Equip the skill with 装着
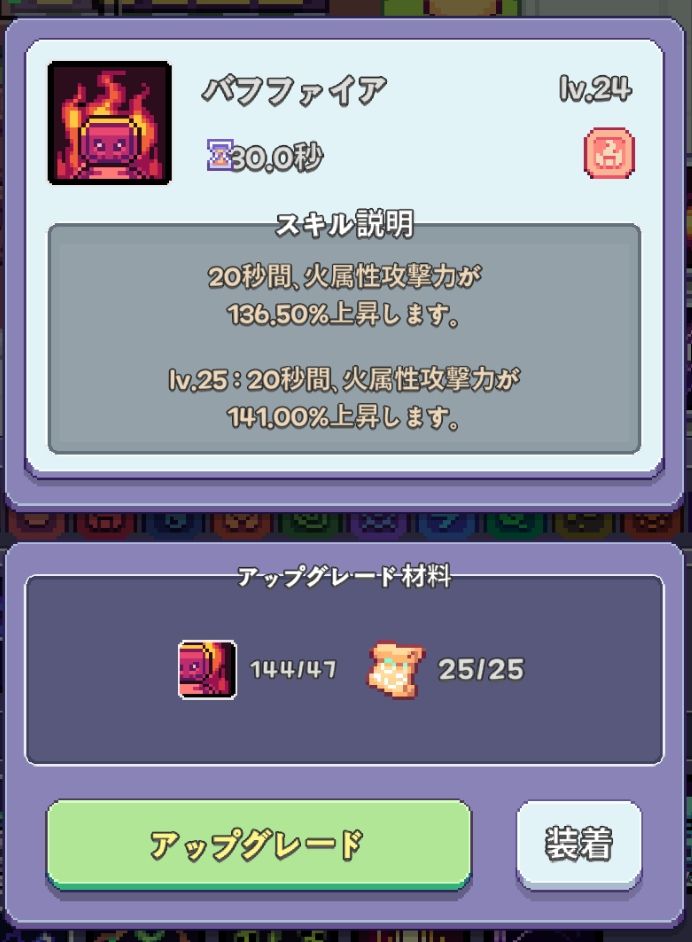The height and width of the screenshot is (942, 692). 579,844
